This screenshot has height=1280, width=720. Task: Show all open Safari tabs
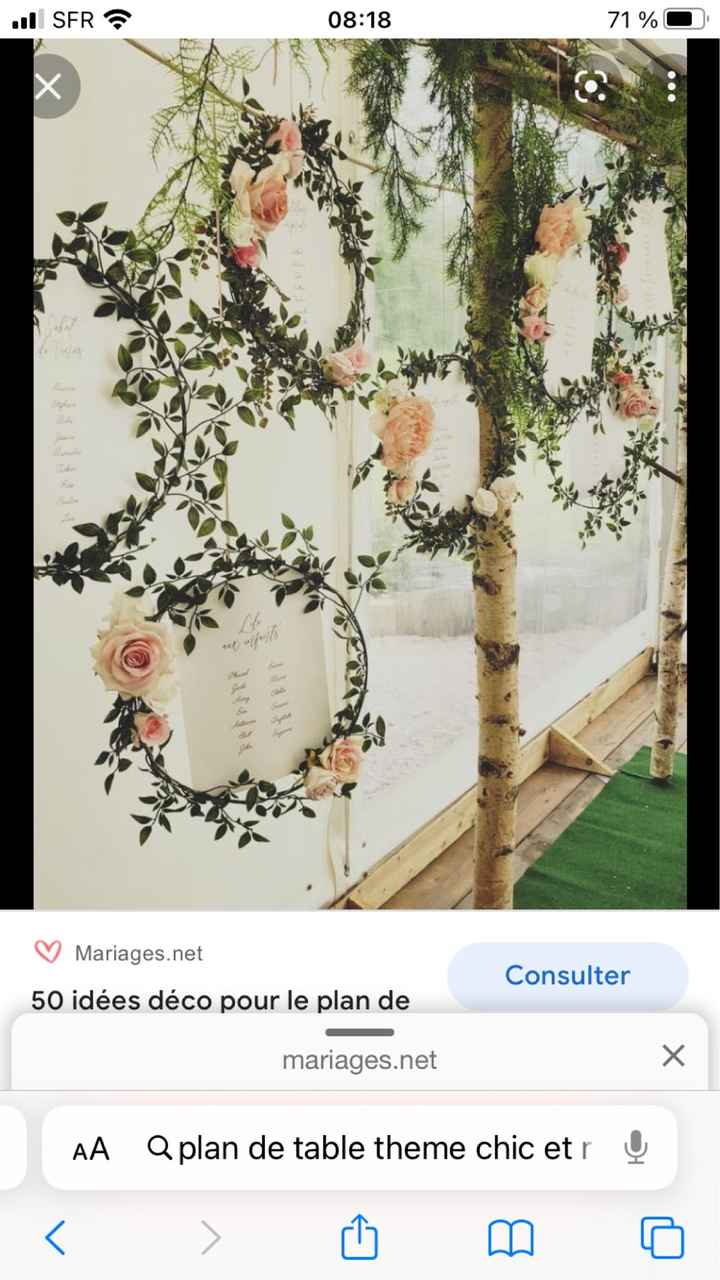pyautogui.click(x=662, y=1239)
